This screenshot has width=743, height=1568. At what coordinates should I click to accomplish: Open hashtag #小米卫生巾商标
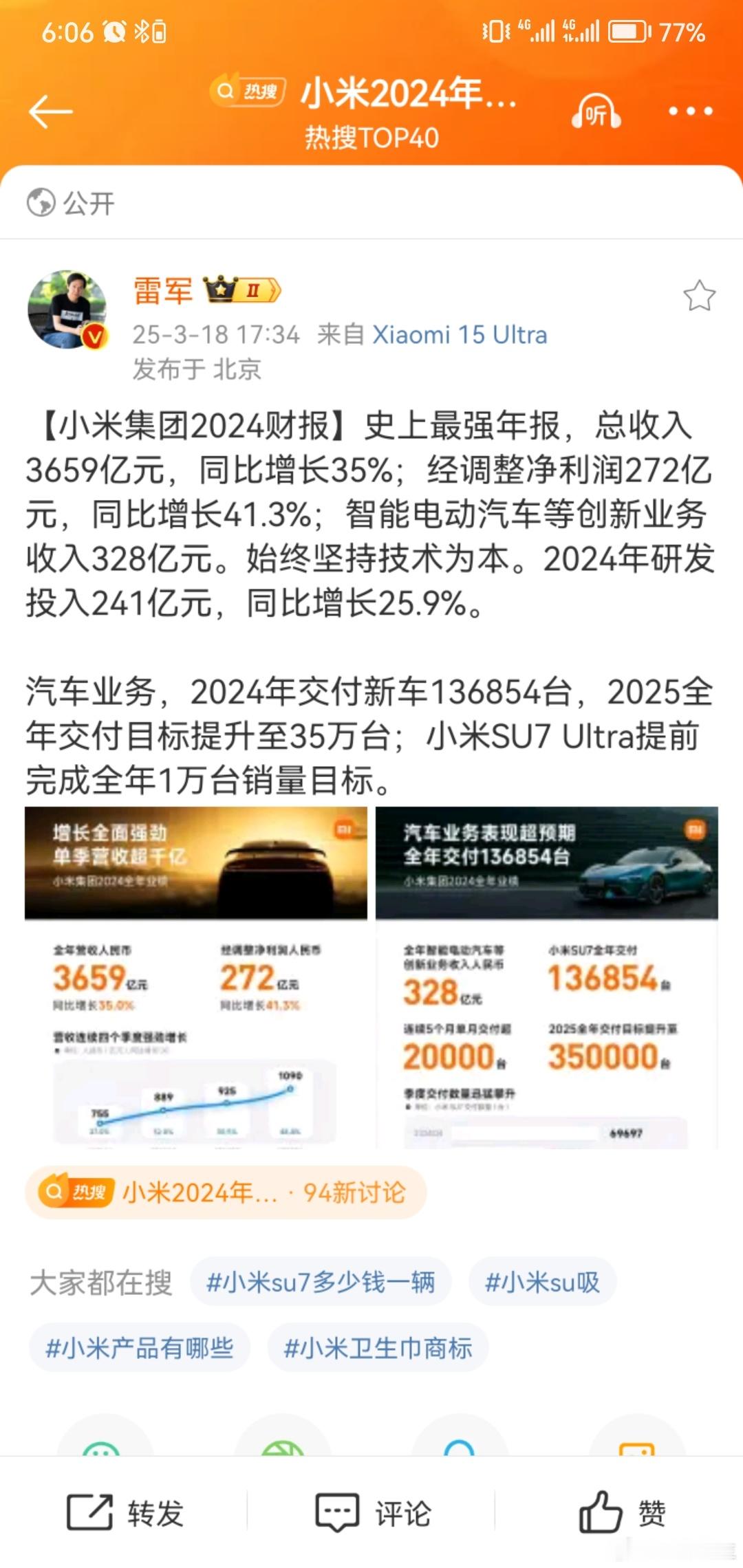click(x=377, y=1347)
